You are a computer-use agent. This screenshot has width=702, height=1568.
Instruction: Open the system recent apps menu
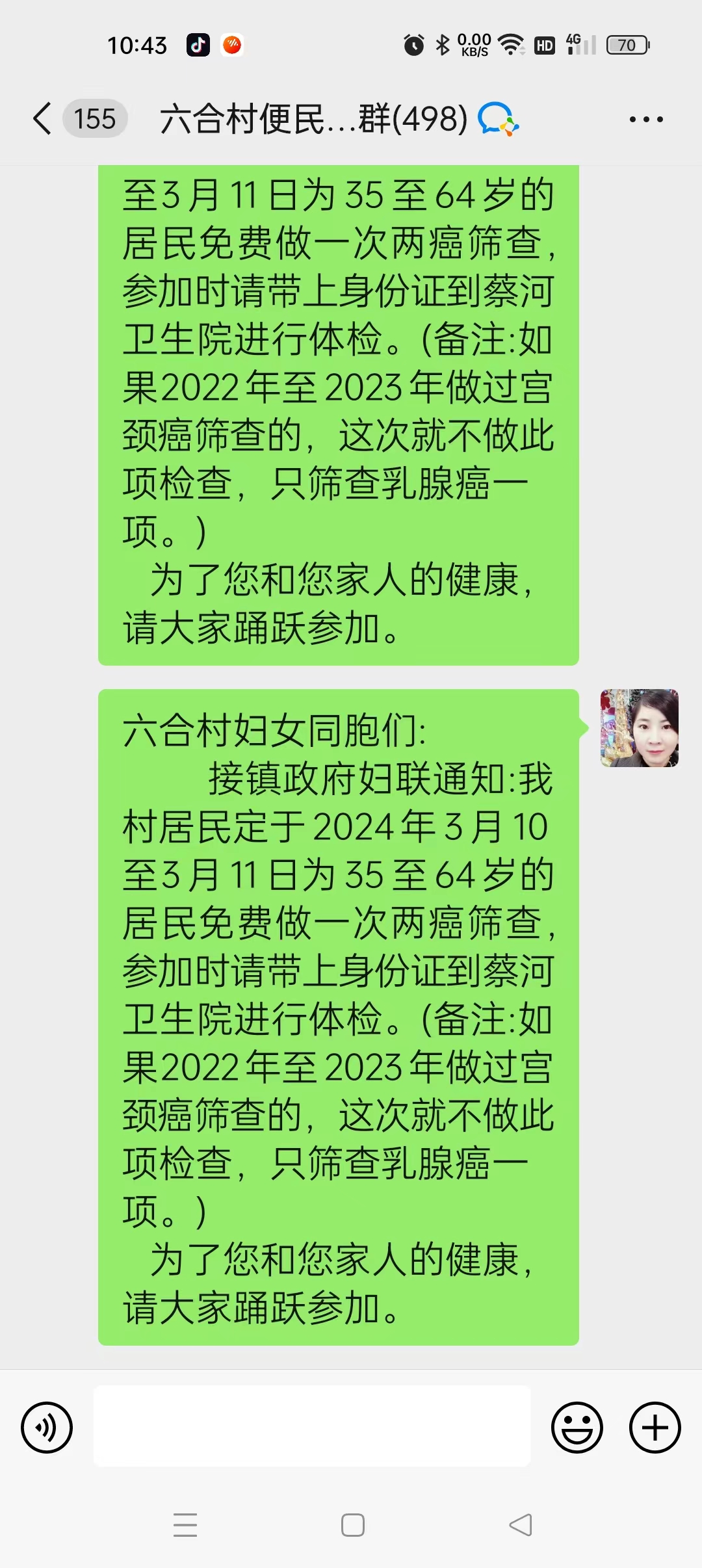pyautogui.click(x=185, y=1525)
